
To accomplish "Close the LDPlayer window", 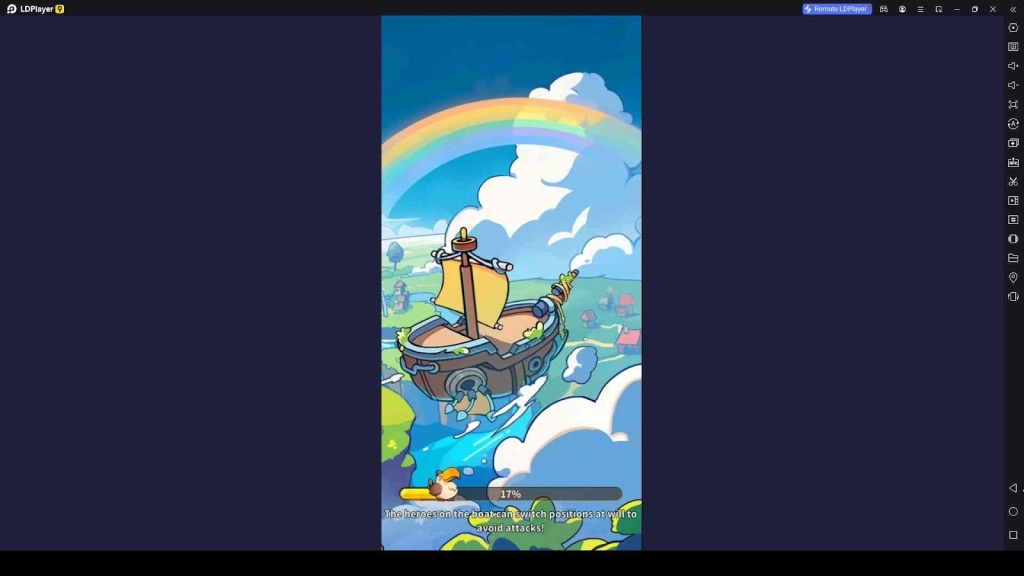I will 993,9.
